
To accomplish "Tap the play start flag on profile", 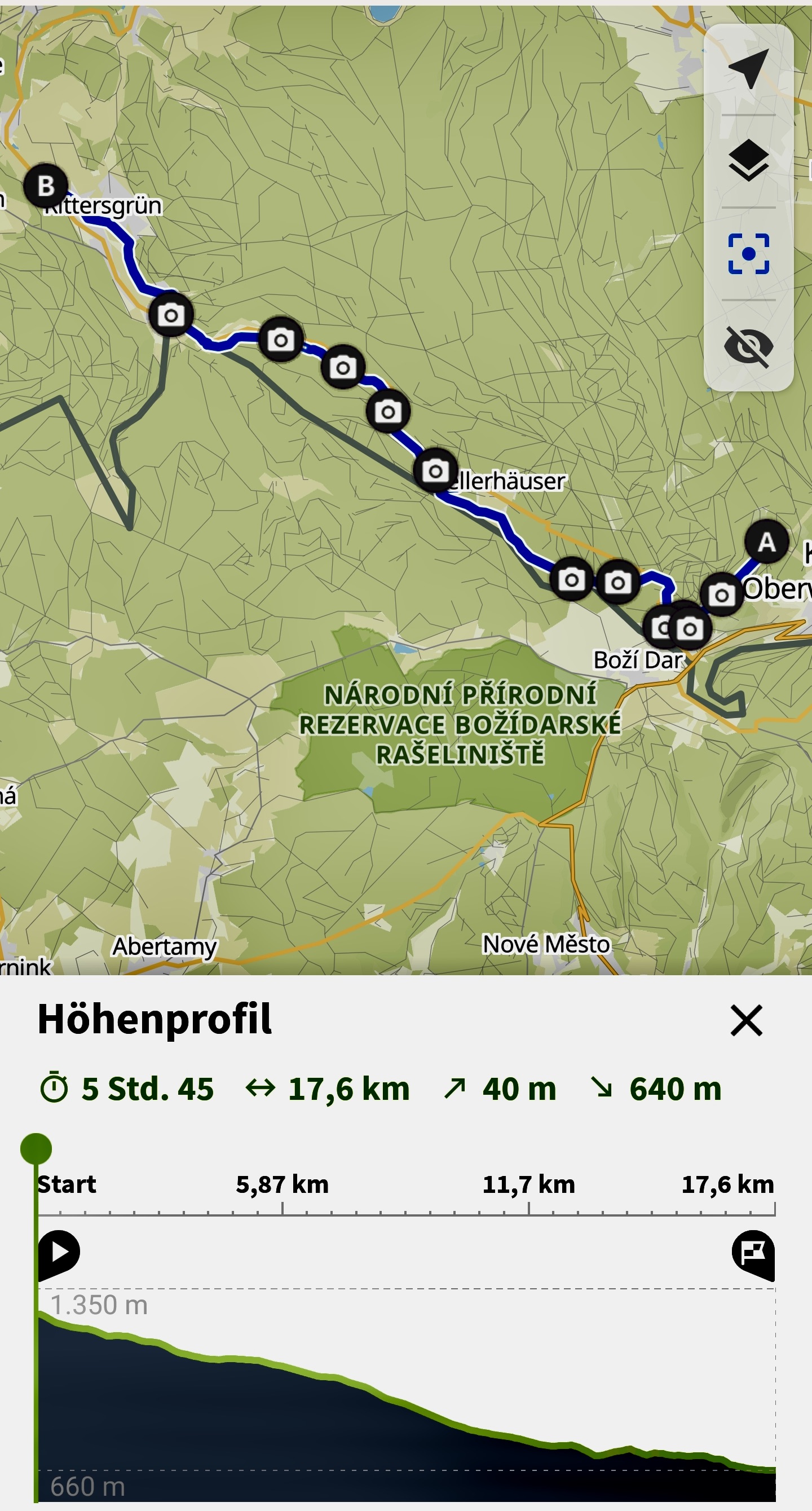I will click(x=59, y=1255).
